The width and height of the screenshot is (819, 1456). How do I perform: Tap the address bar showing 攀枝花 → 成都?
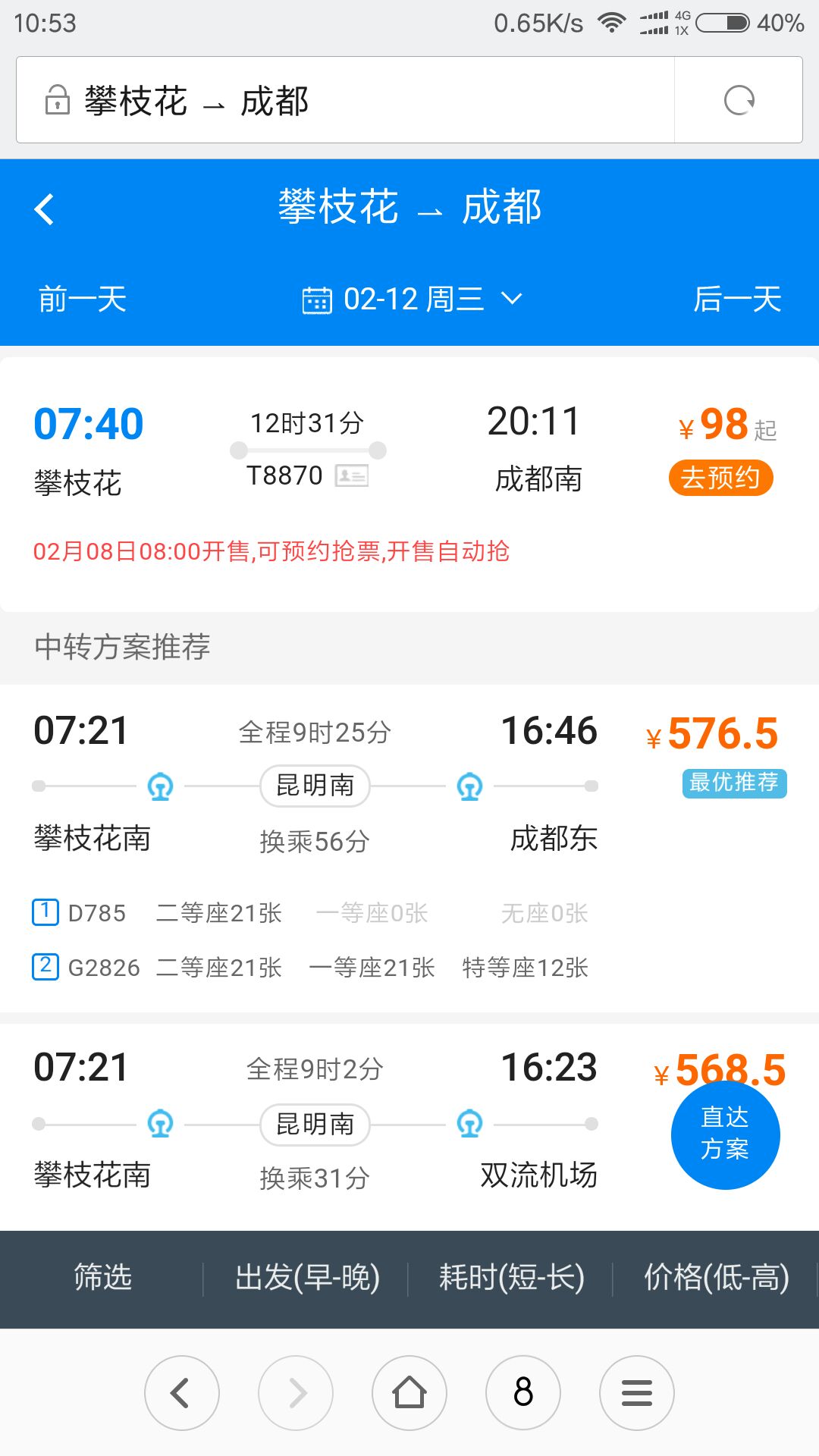tap(345, 100)
